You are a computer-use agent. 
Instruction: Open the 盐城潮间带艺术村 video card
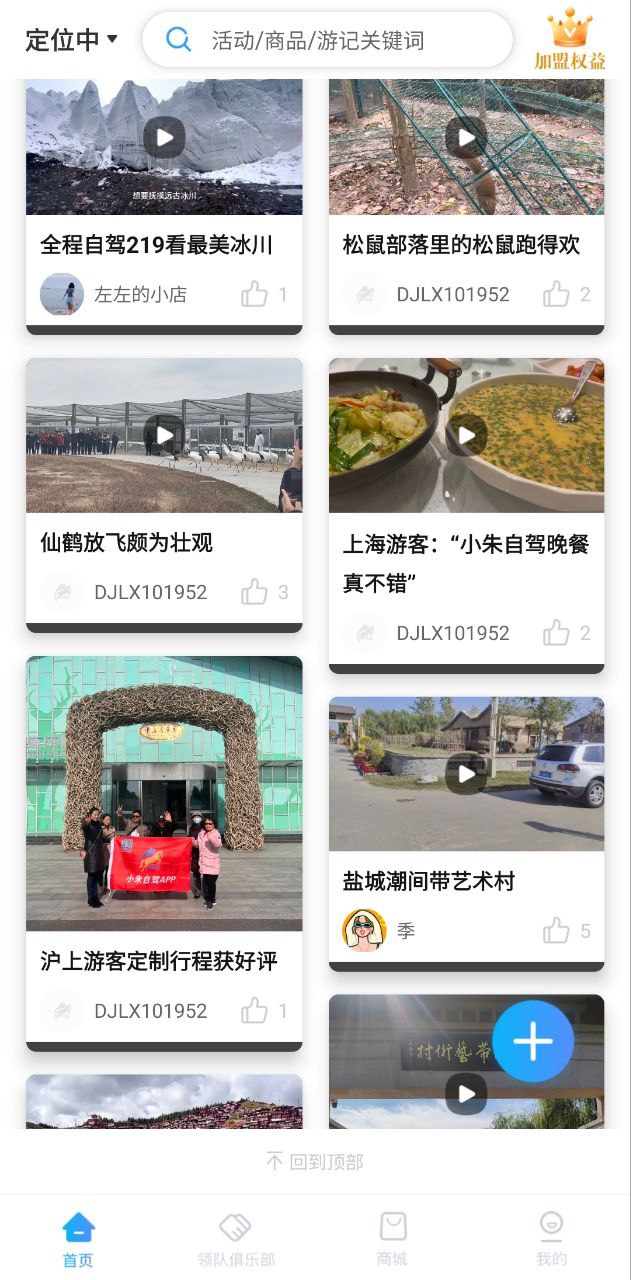click(x=466, y=774)
